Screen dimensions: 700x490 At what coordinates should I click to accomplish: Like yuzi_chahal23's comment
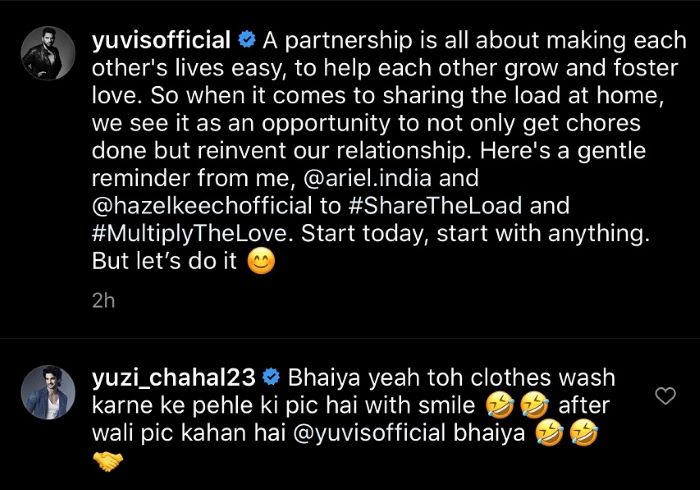[x=664, y=397]
